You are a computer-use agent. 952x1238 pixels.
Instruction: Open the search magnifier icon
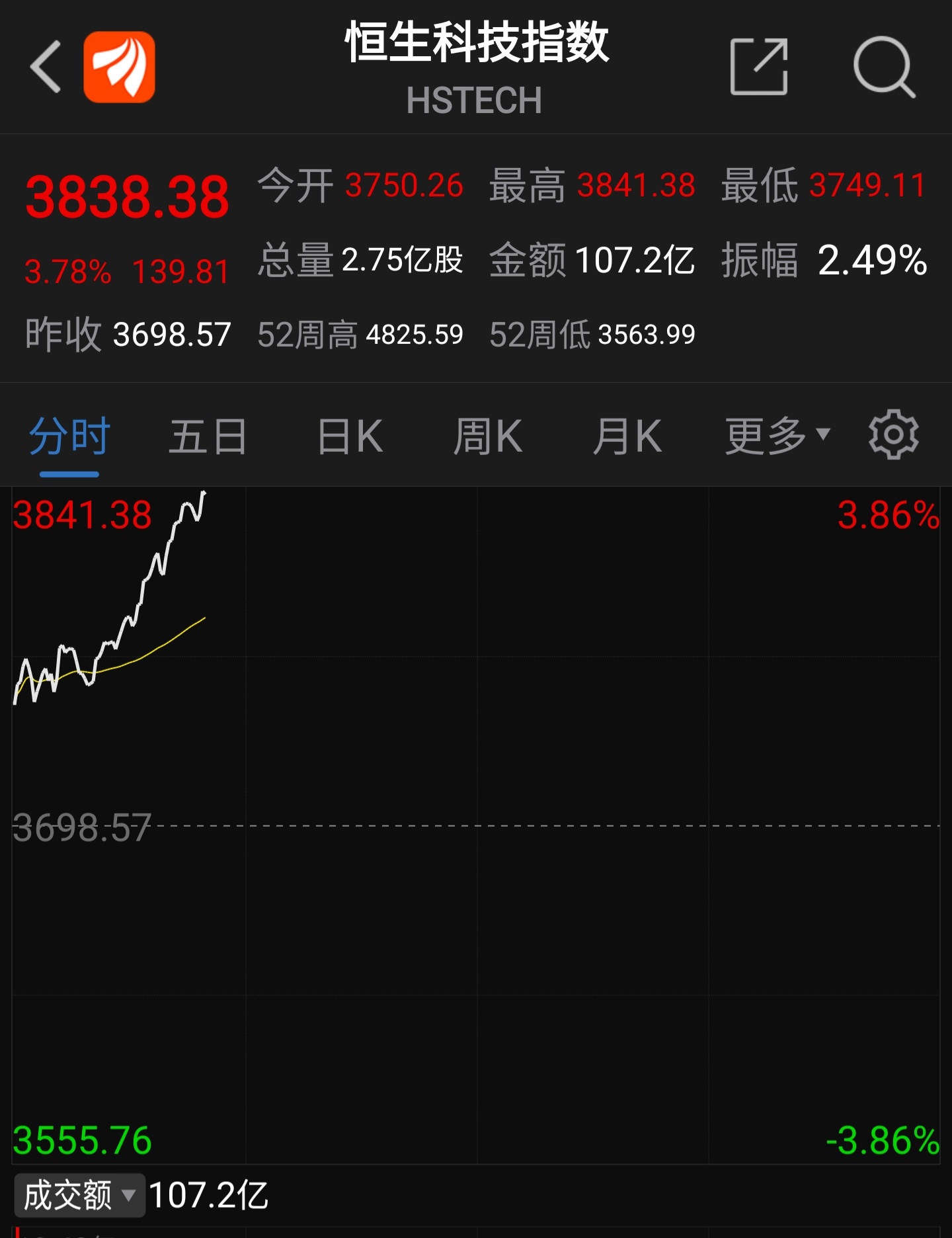(884, 67)
